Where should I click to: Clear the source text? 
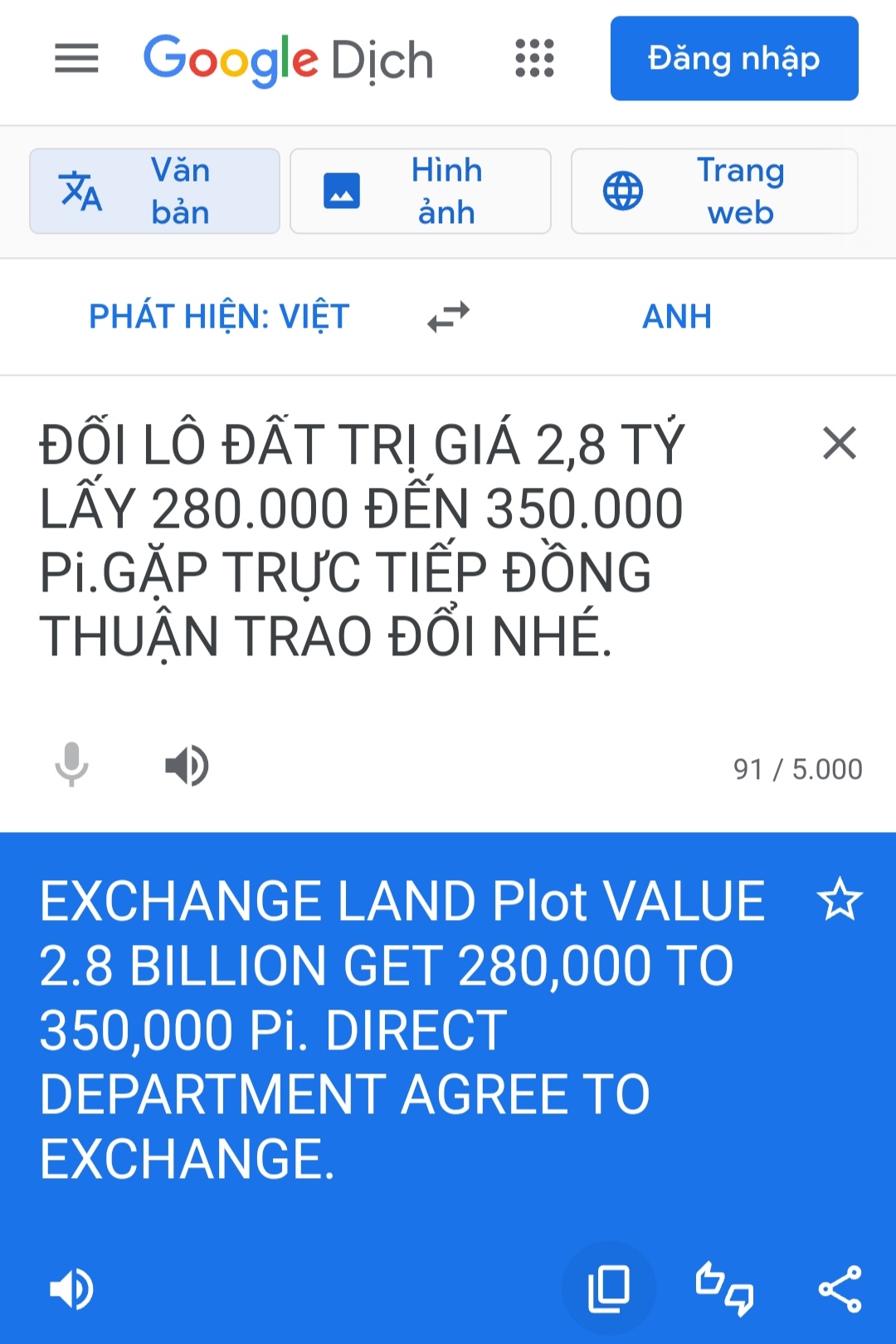point(839,443)
